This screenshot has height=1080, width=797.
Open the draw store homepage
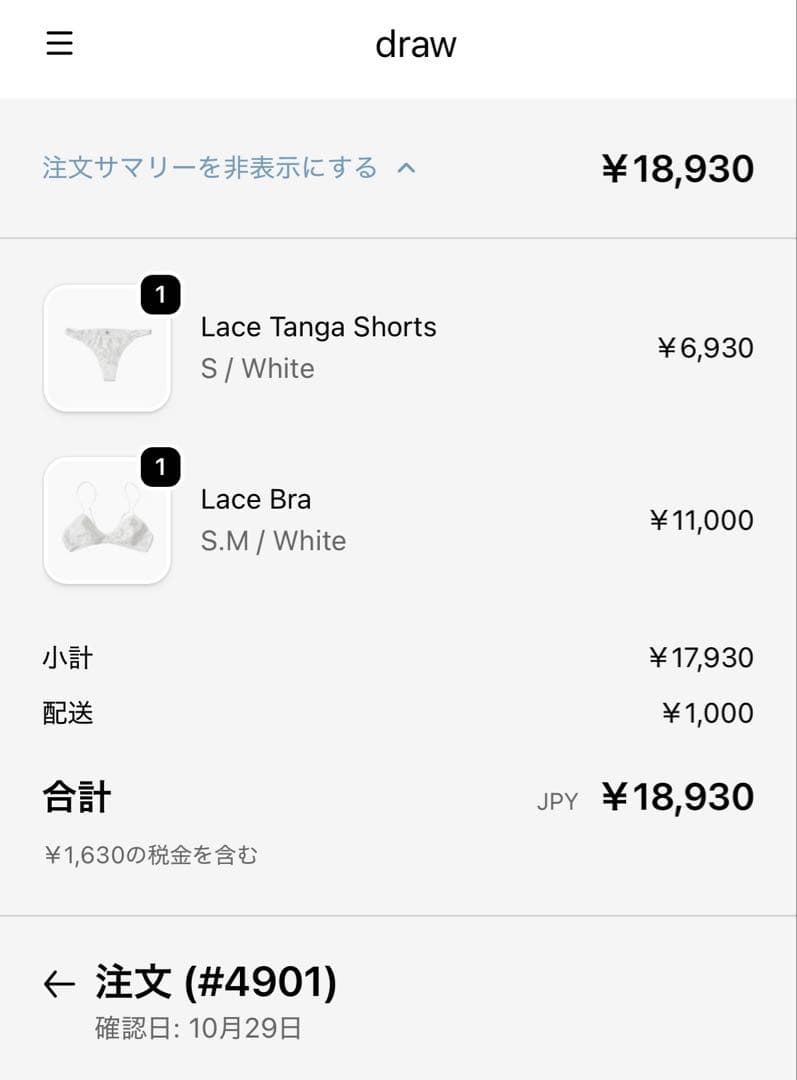click(x=415, y=44)
